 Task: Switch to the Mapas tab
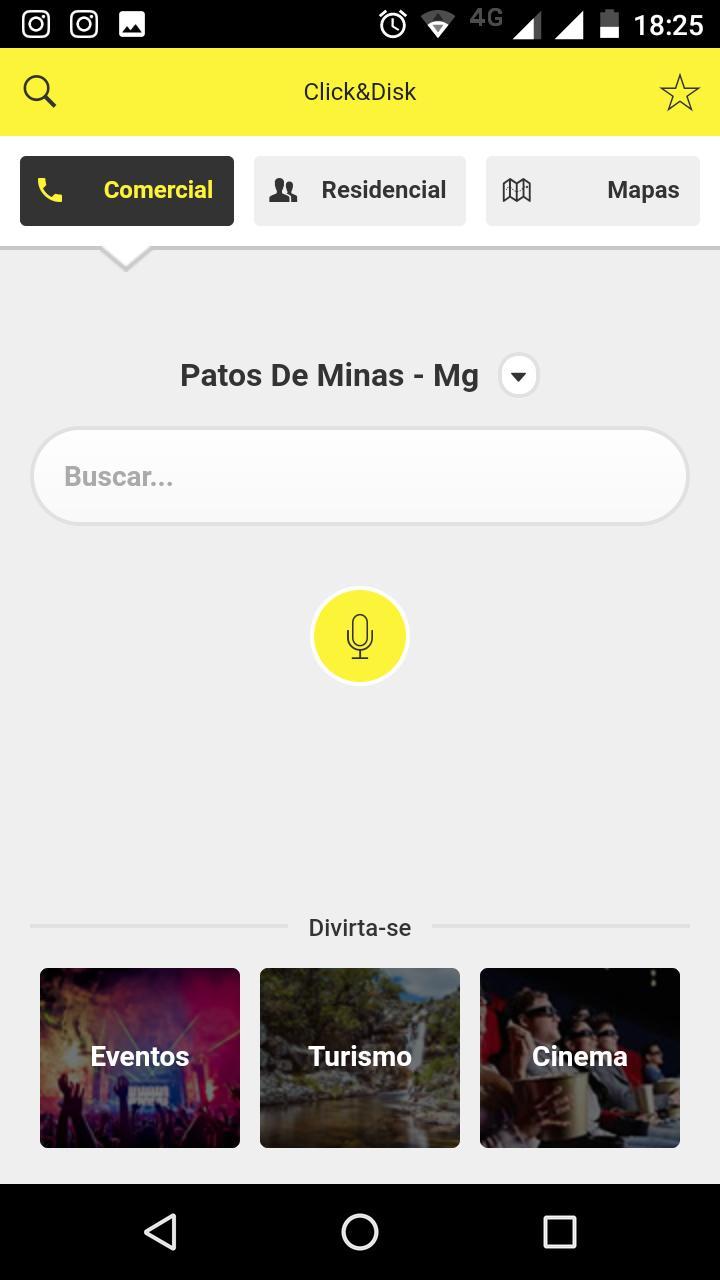(x=593, y=190)
